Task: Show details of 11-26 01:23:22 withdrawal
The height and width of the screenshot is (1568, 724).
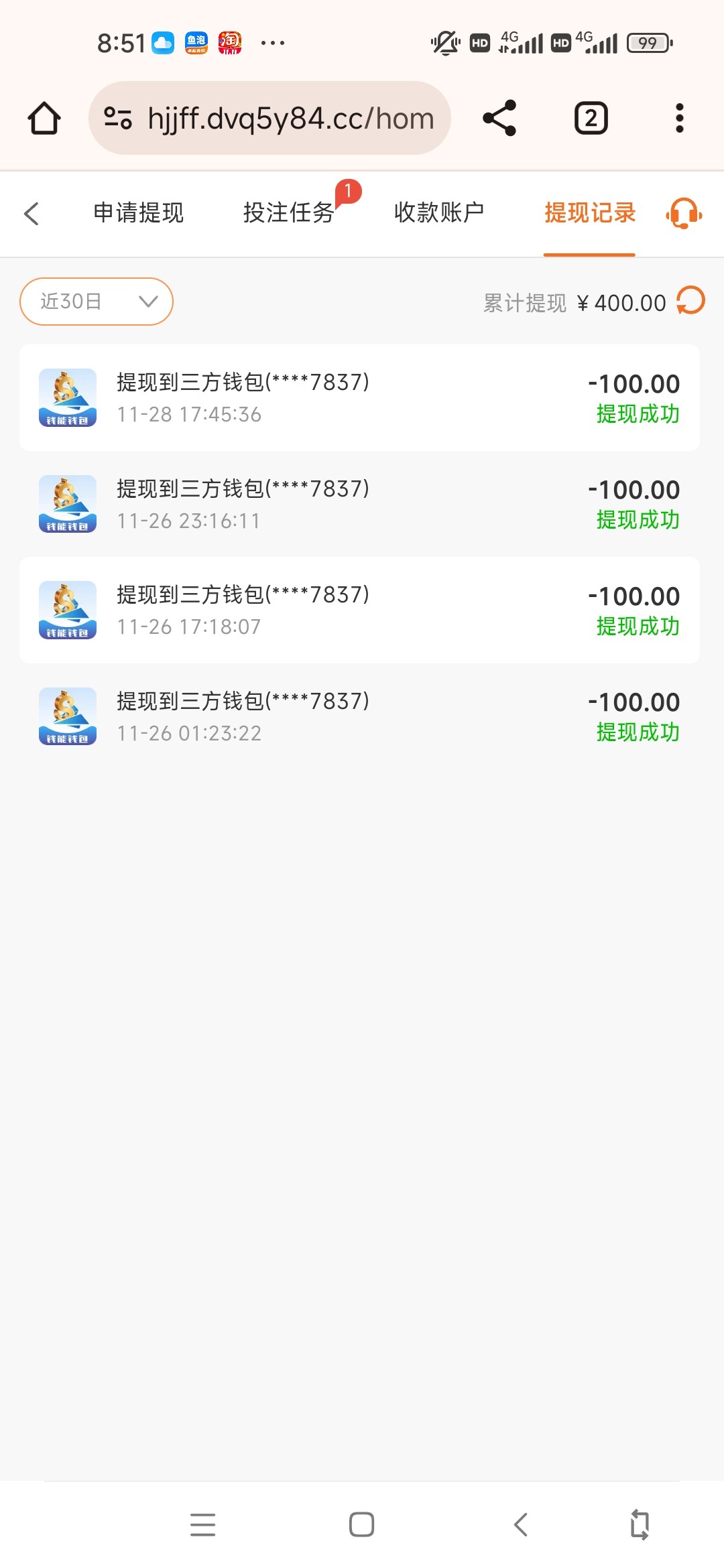Action: (359, 716)
